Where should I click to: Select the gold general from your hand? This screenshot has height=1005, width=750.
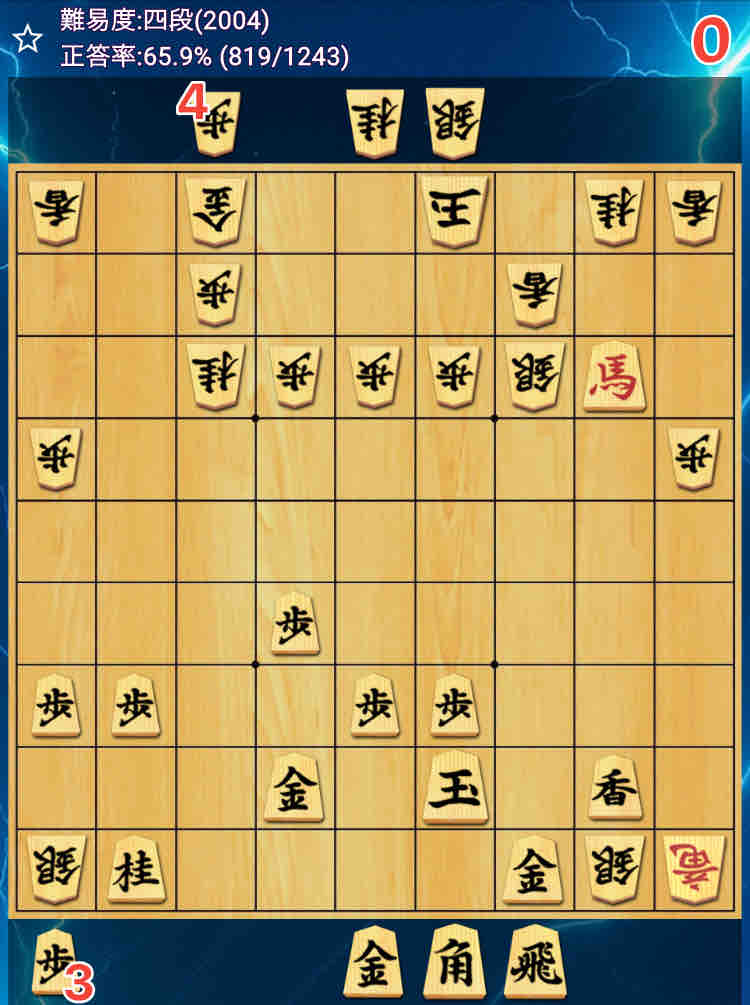[x=374, y=963]
